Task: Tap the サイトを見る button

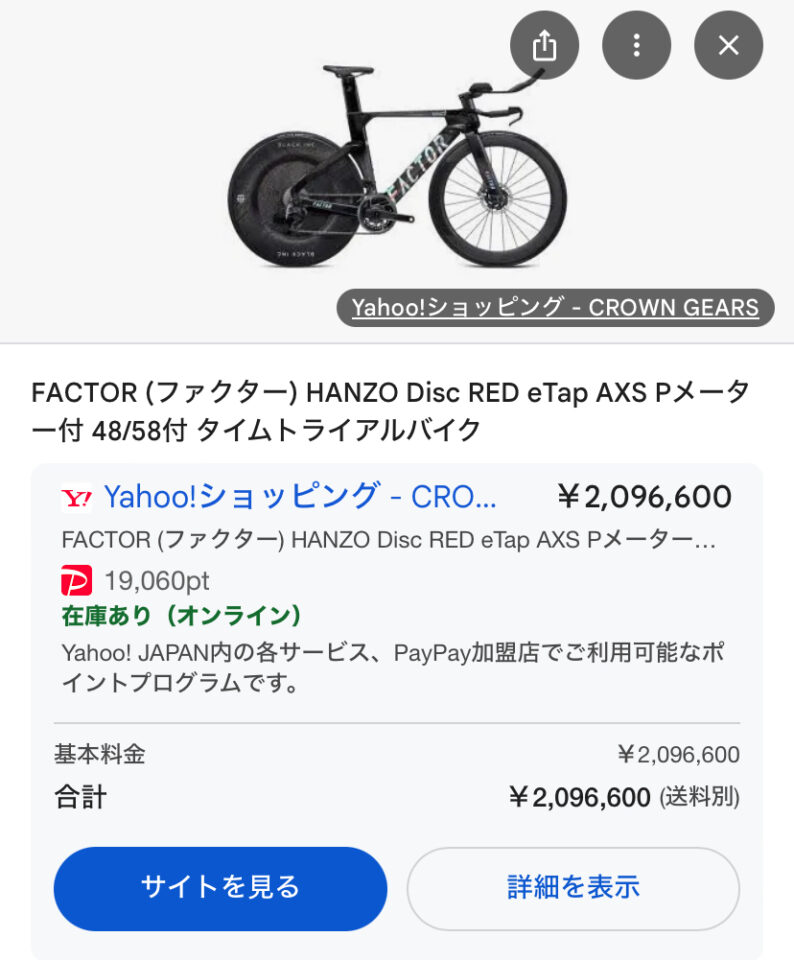Action: pyautogui.click(x=220, y=887)
